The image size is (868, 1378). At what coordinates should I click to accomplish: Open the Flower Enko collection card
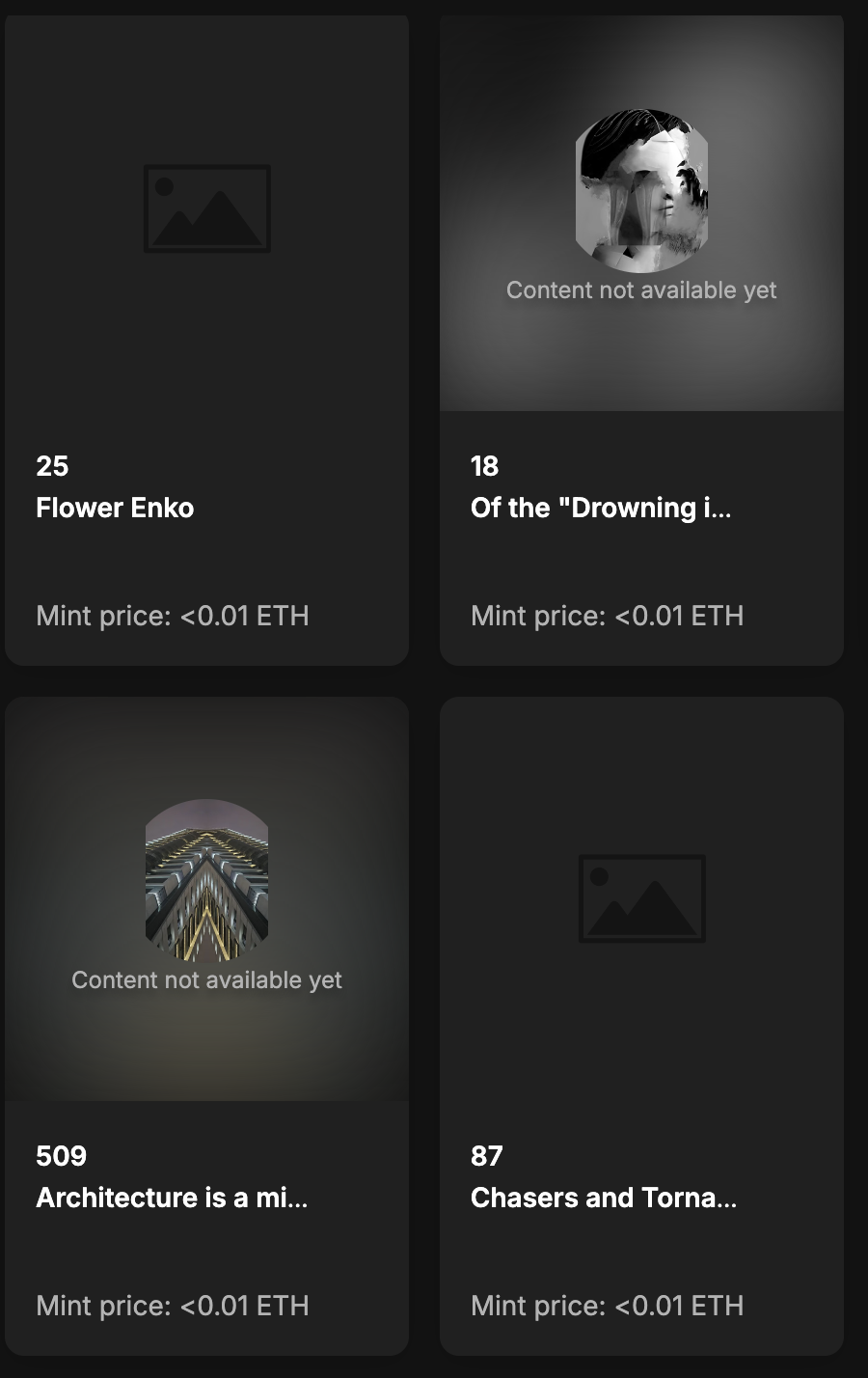point(206,338)
